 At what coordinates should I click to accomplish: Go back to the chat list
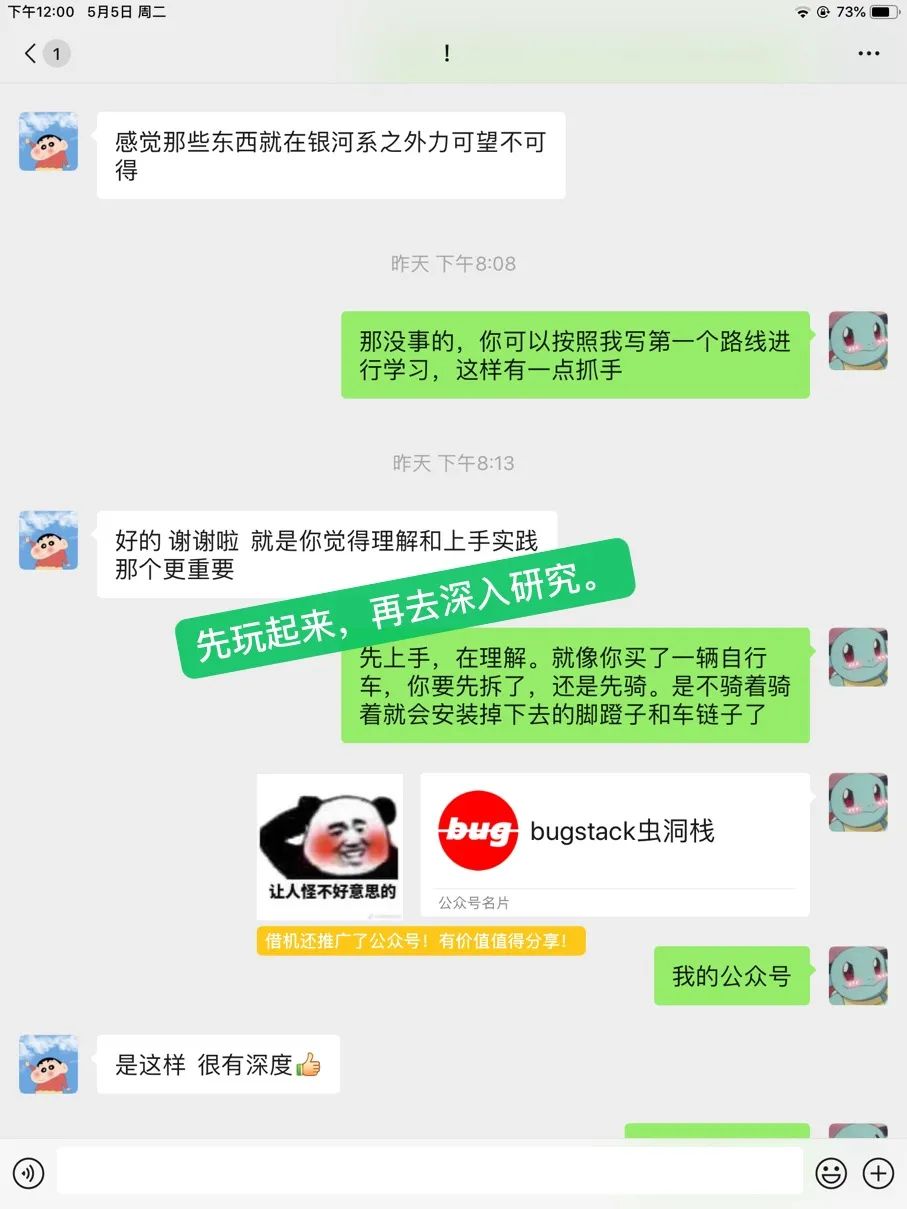pos(32,53)
